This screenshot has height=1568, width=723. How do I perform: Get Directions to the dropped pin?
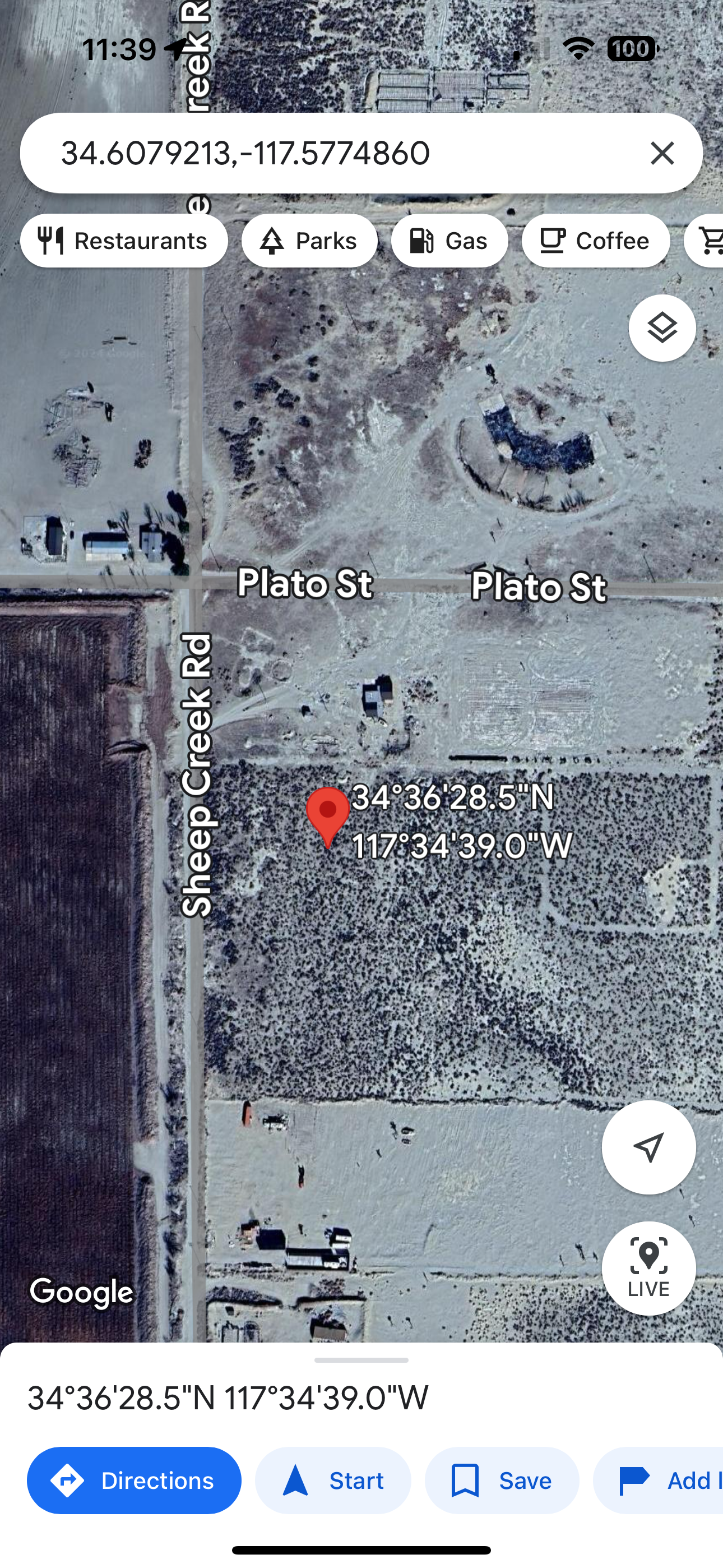tap(134, 1481)
